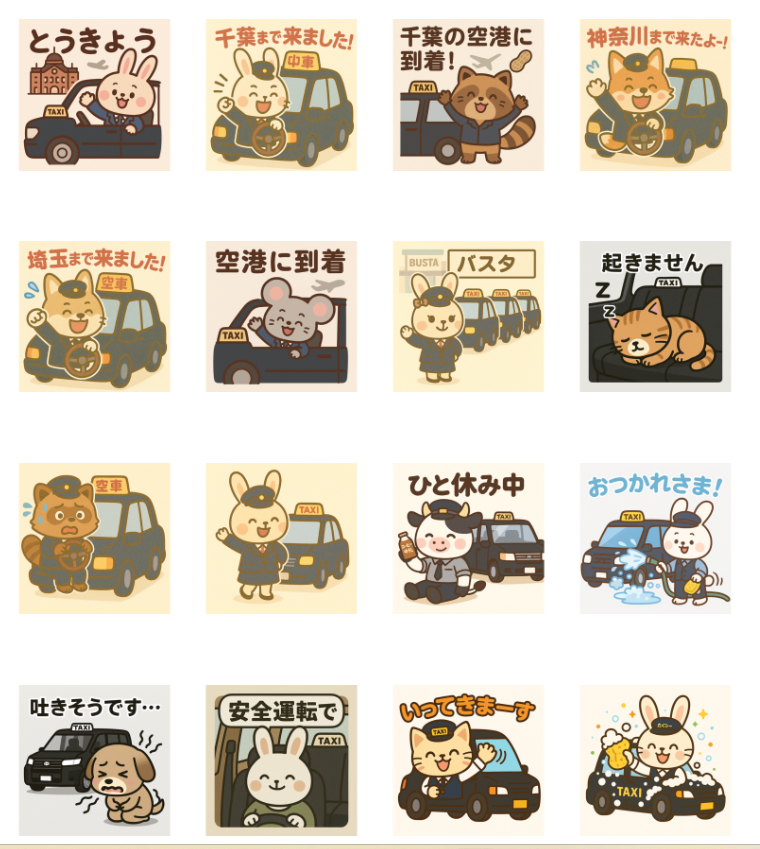Select the rabbit holding beer sticker

coord(655,760)
